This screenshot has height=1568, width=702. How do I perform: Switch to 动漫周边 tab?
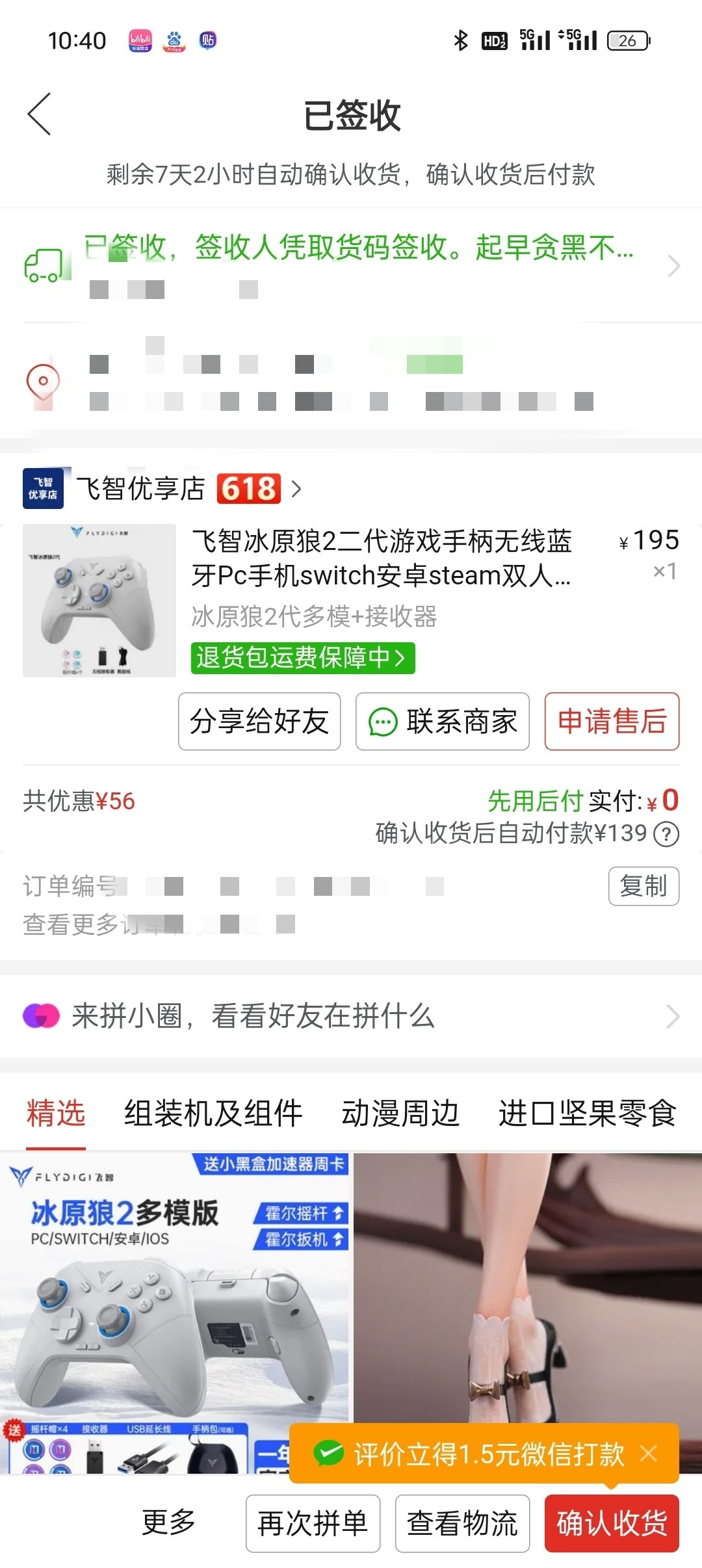tap(400, 1113)
